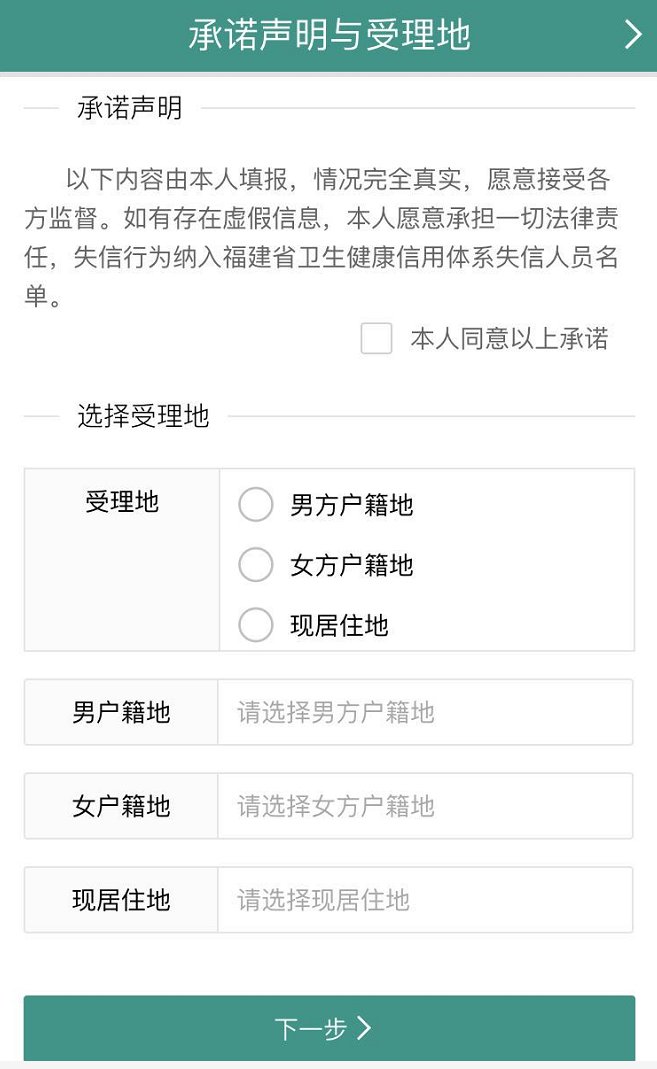Open the 请选择男方户籍地 picker

coord(425,712)
